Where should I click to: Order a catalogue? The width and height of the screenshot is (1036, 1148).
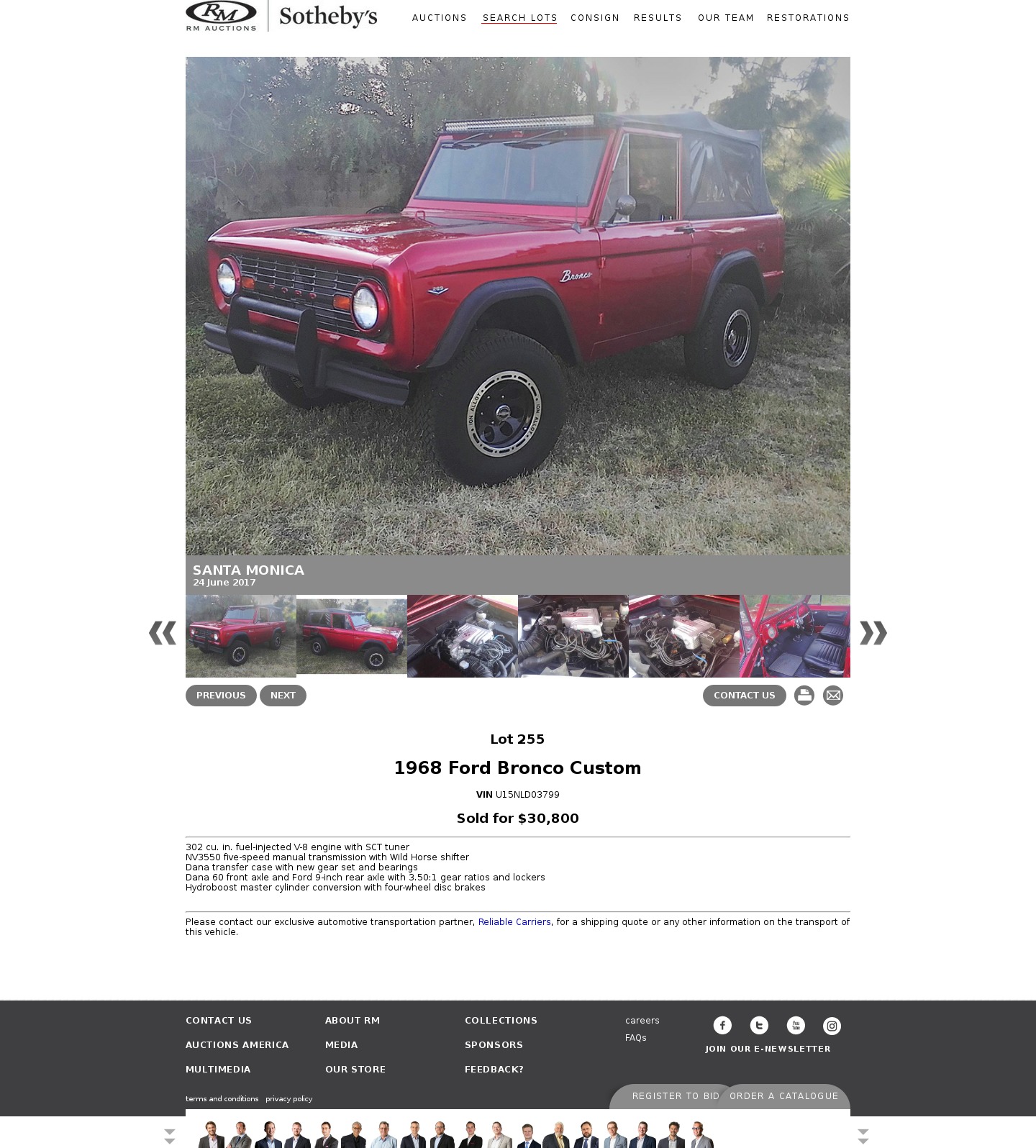[x=783, y=1096]
